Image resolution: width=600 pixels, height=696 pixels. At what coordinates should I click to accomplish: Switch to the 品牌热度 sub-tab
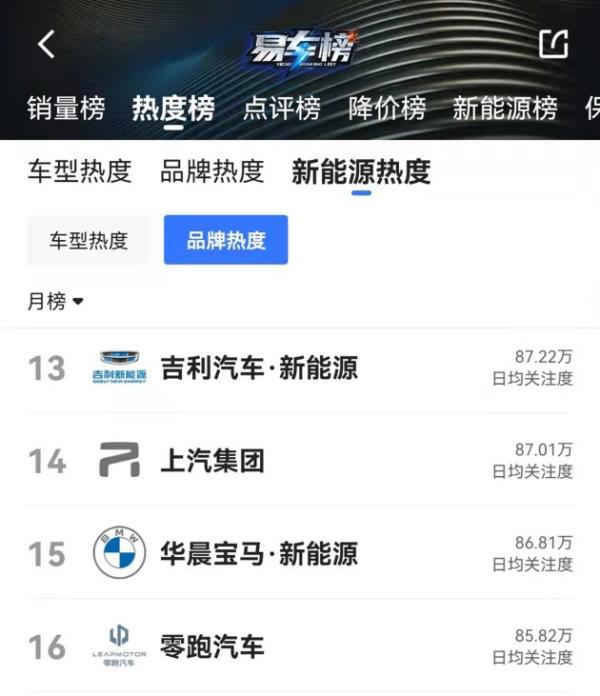pos(212,171)
